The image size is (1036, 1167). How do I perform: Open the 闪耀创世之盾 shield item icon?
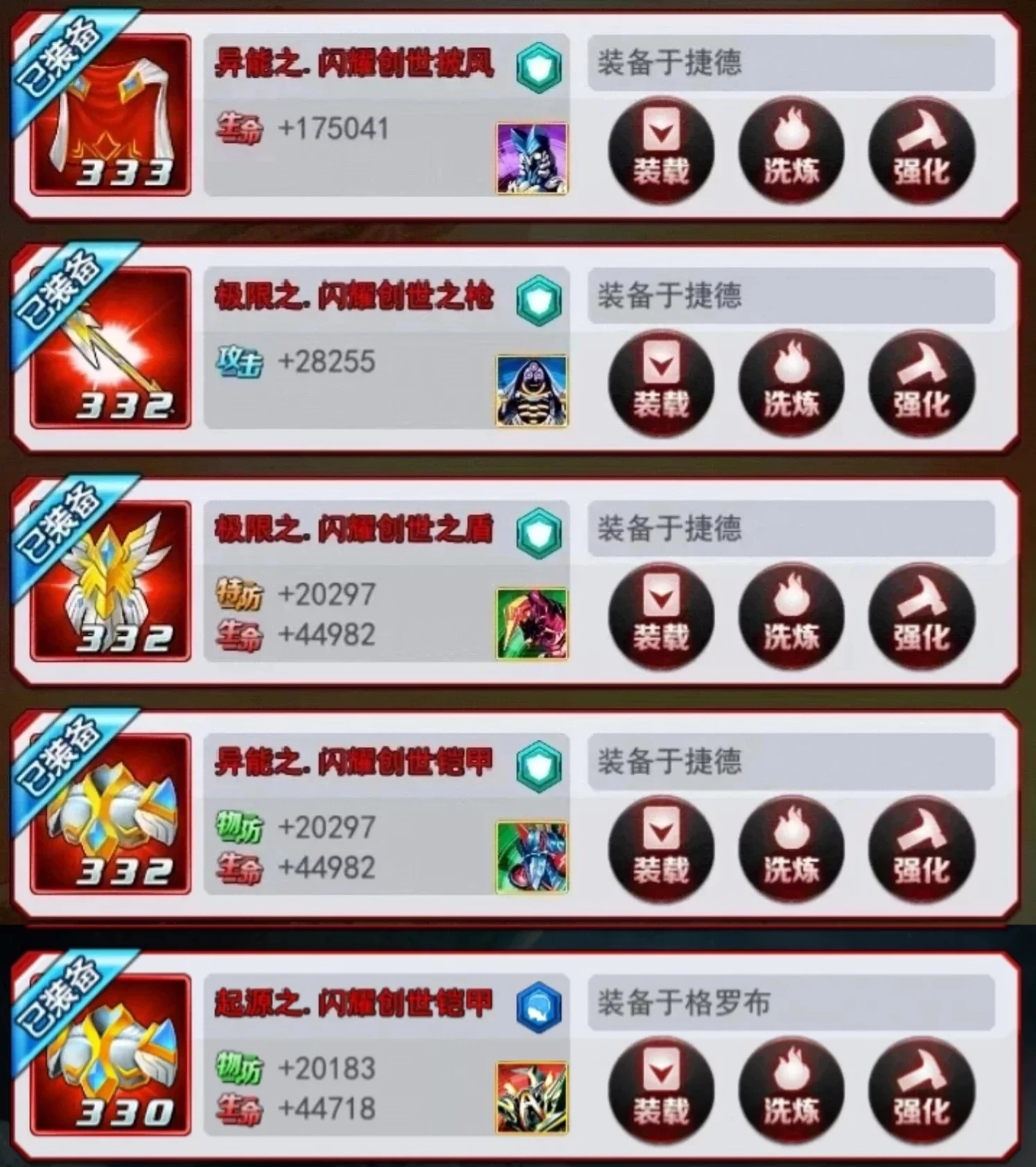(x=111, y=580)
